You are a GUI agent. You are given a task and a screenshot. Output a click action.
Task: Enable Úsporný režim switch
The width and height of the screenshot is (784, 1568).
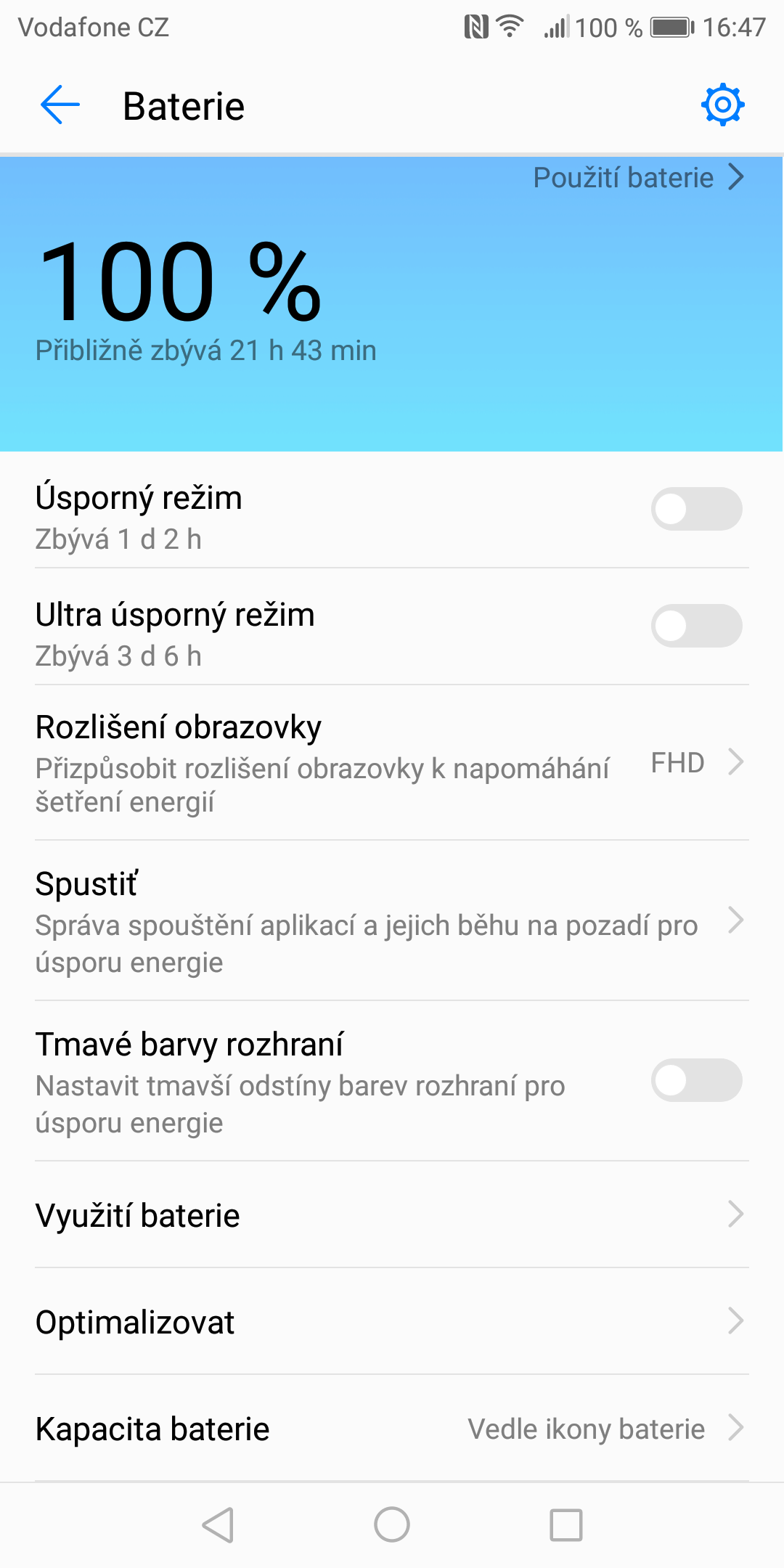click(x=696, y=509)
